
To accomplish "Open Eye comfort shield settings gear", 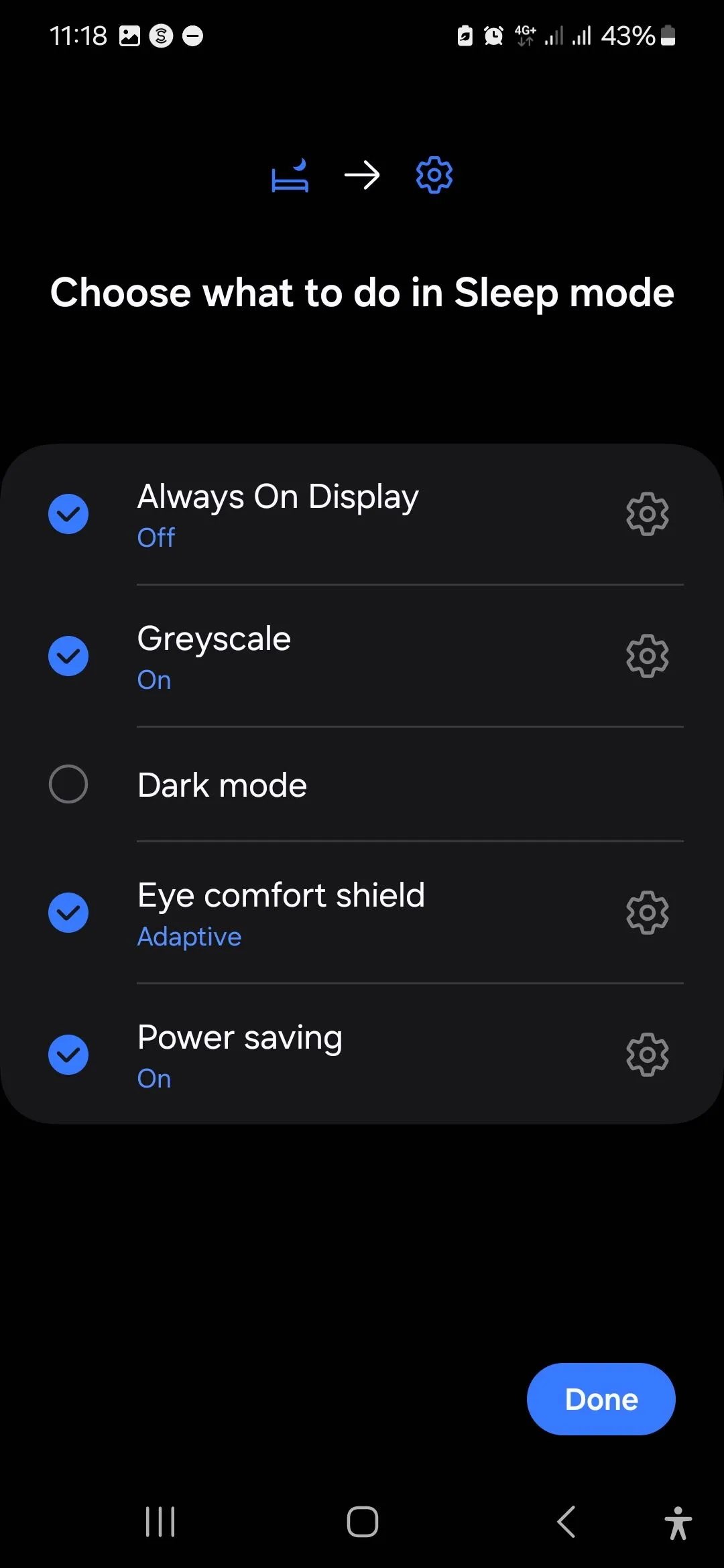I will click(647, 913).
